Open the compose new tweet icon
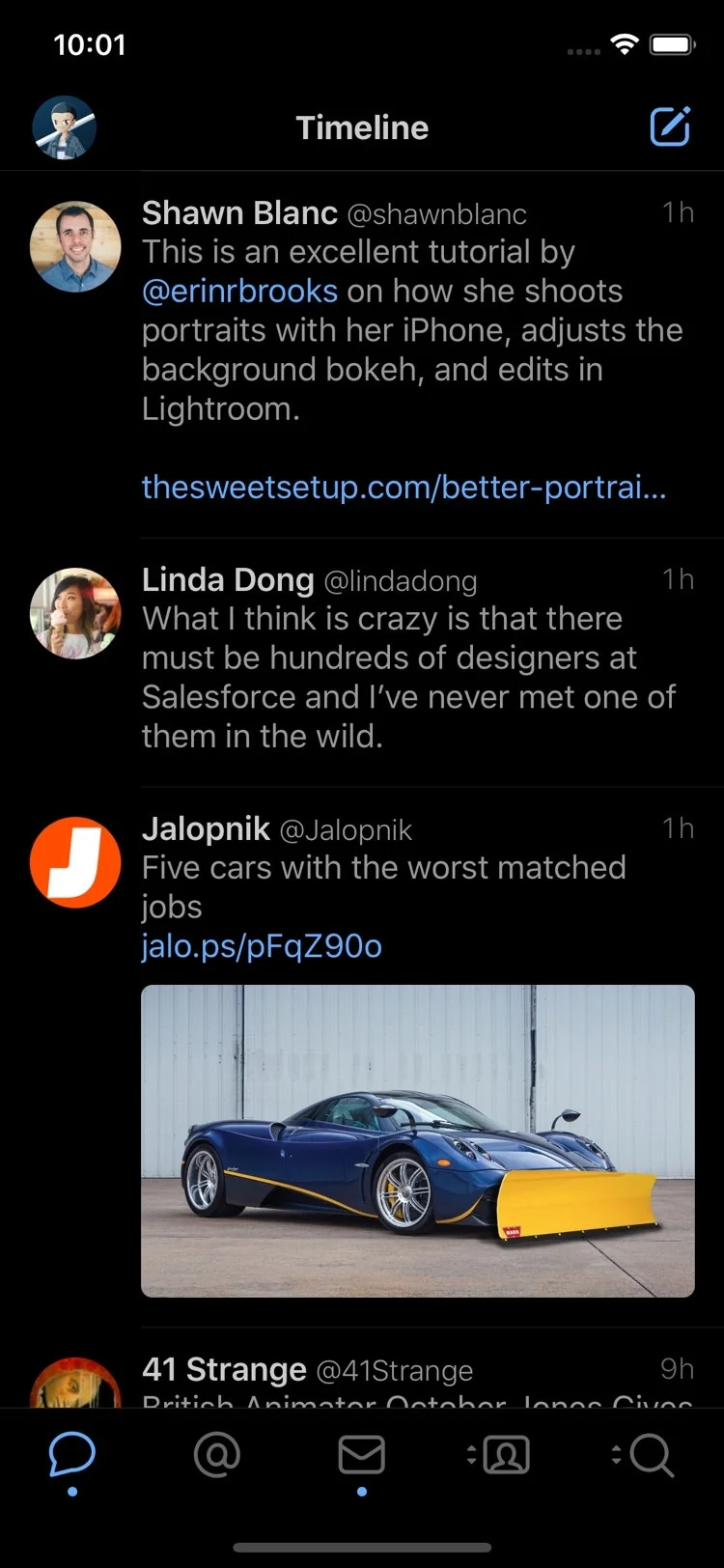 (x=670, y=126)
